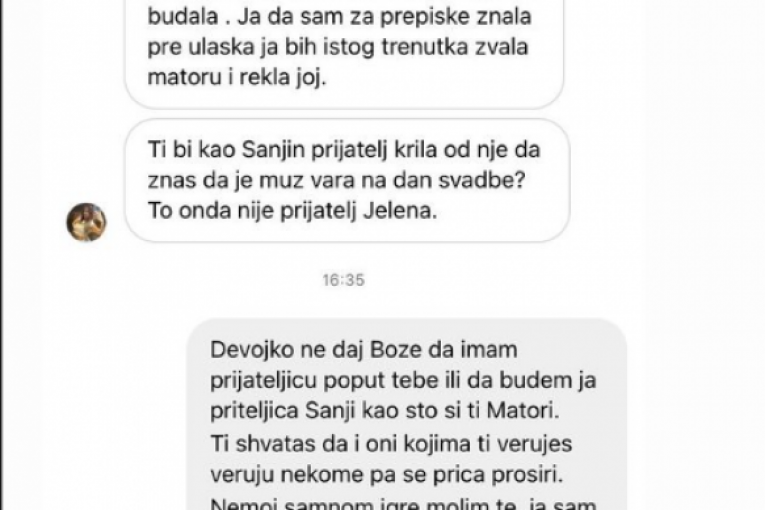Open the sender's profile picture avatar
Viewport: 765px width, 510px height.
[x=86, y=221]
